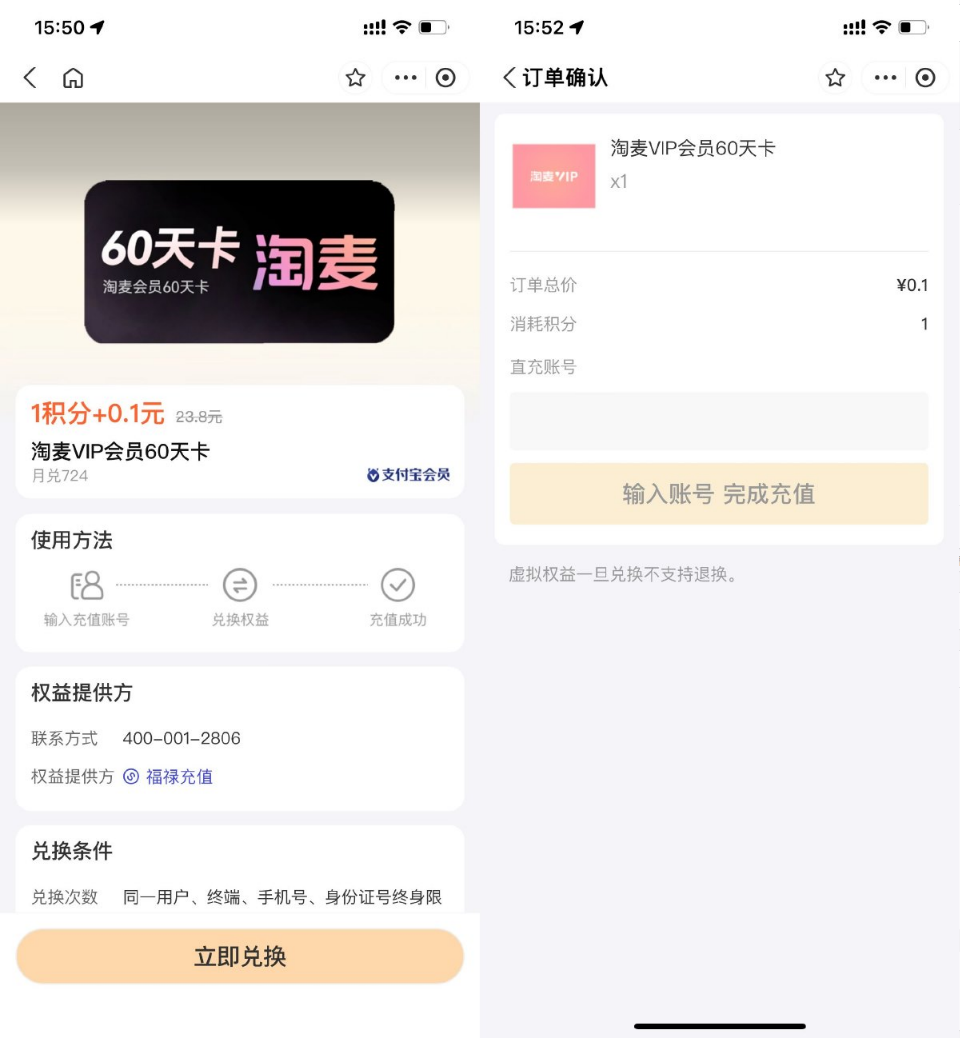The height and width of the screenshot is (1038, 960).
Task: Tap the back arrow on the product page
Action: (29, 77)
